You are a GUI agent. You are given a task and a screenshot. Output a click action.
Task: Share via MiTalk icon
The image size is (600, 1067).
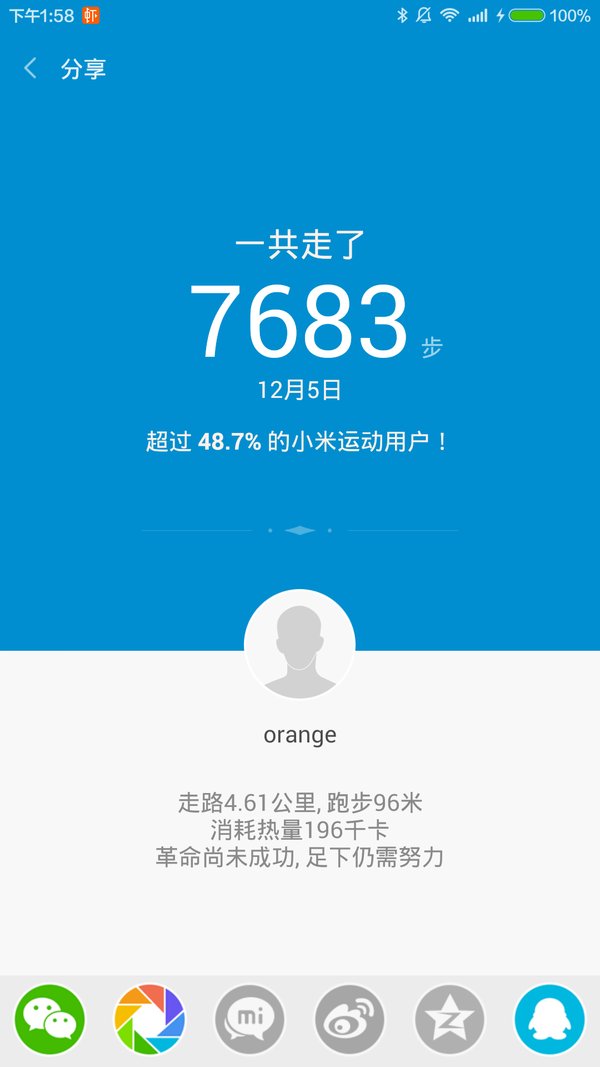[x=250, y=1019]
